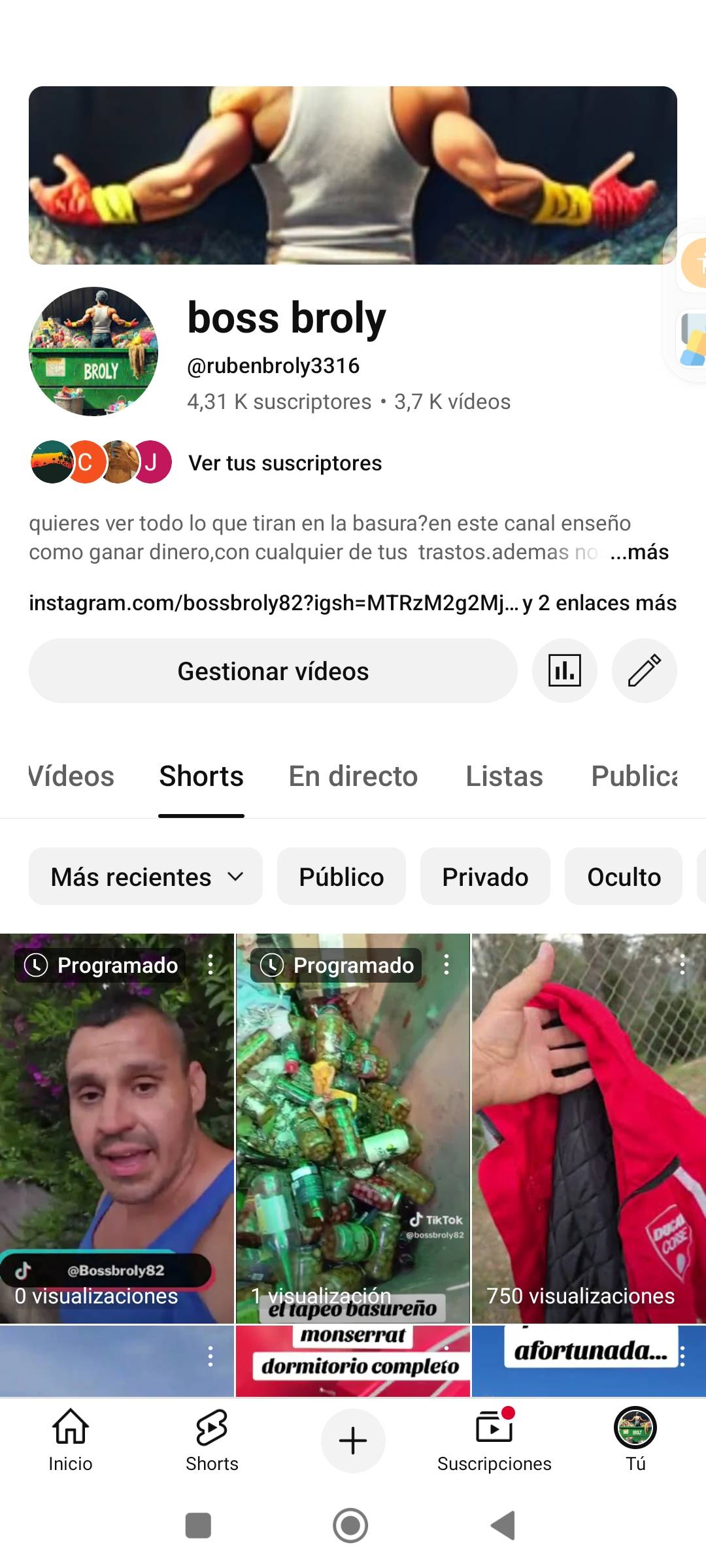This screenshot has width=706, height=1568.
Task: Go back using the system back button
Action: [503, 1526]
